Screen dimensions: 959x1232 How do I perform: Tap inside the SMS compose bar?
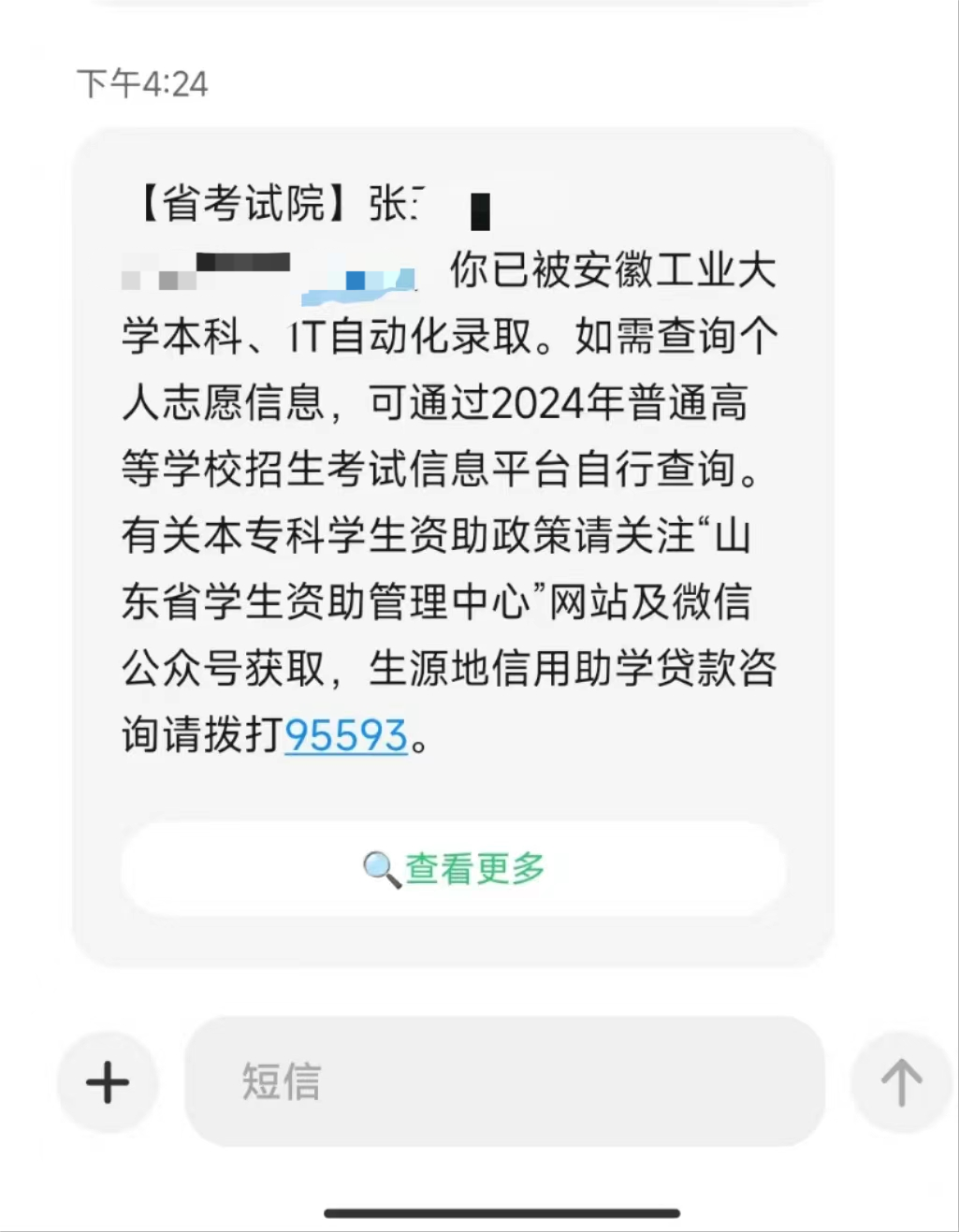[505, 1082]
